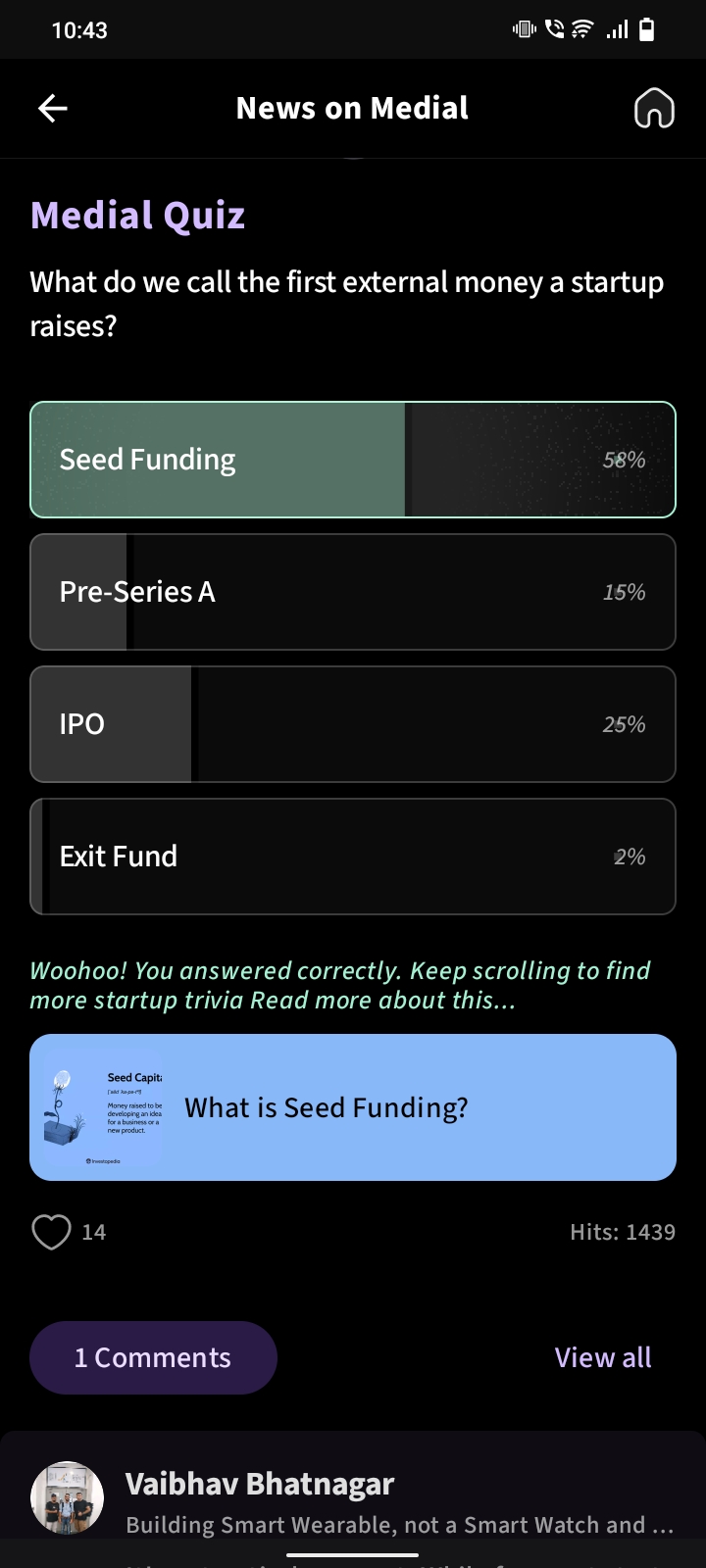Open the 1 Comments button
Screen dimensions: 706x1568
(x=153, y=1357)
